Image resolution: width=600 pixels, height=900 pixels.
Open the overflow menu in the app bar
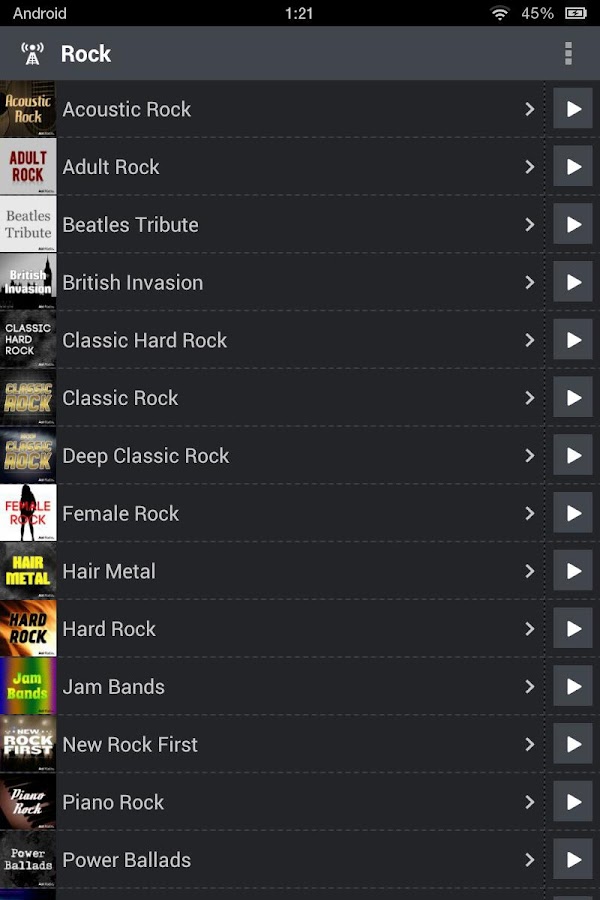(568, 54)
